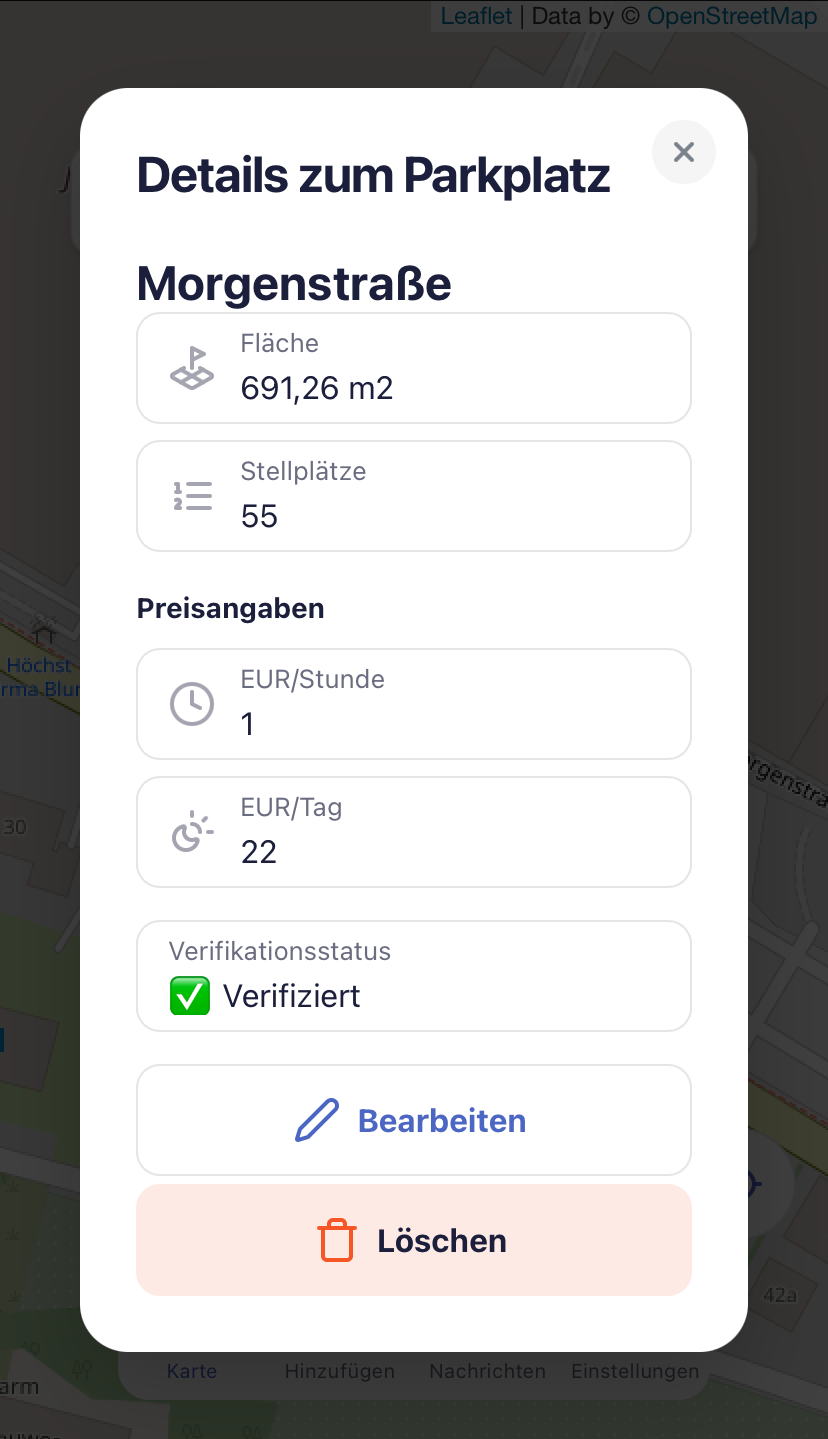The height and width of the screenshot is (1439, 828).
Task: Open the Nachrichten section
Action: tap(487, 1371)
